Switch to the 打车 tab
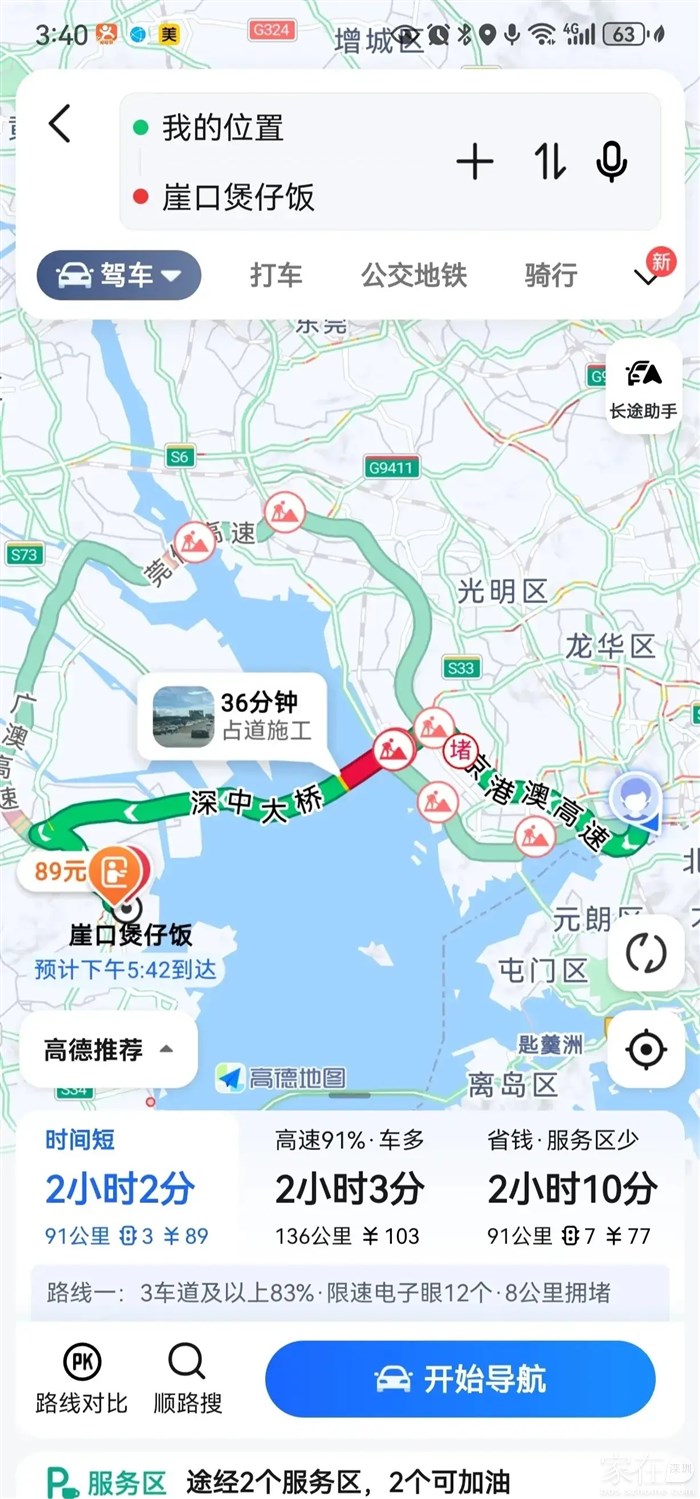 276,276
